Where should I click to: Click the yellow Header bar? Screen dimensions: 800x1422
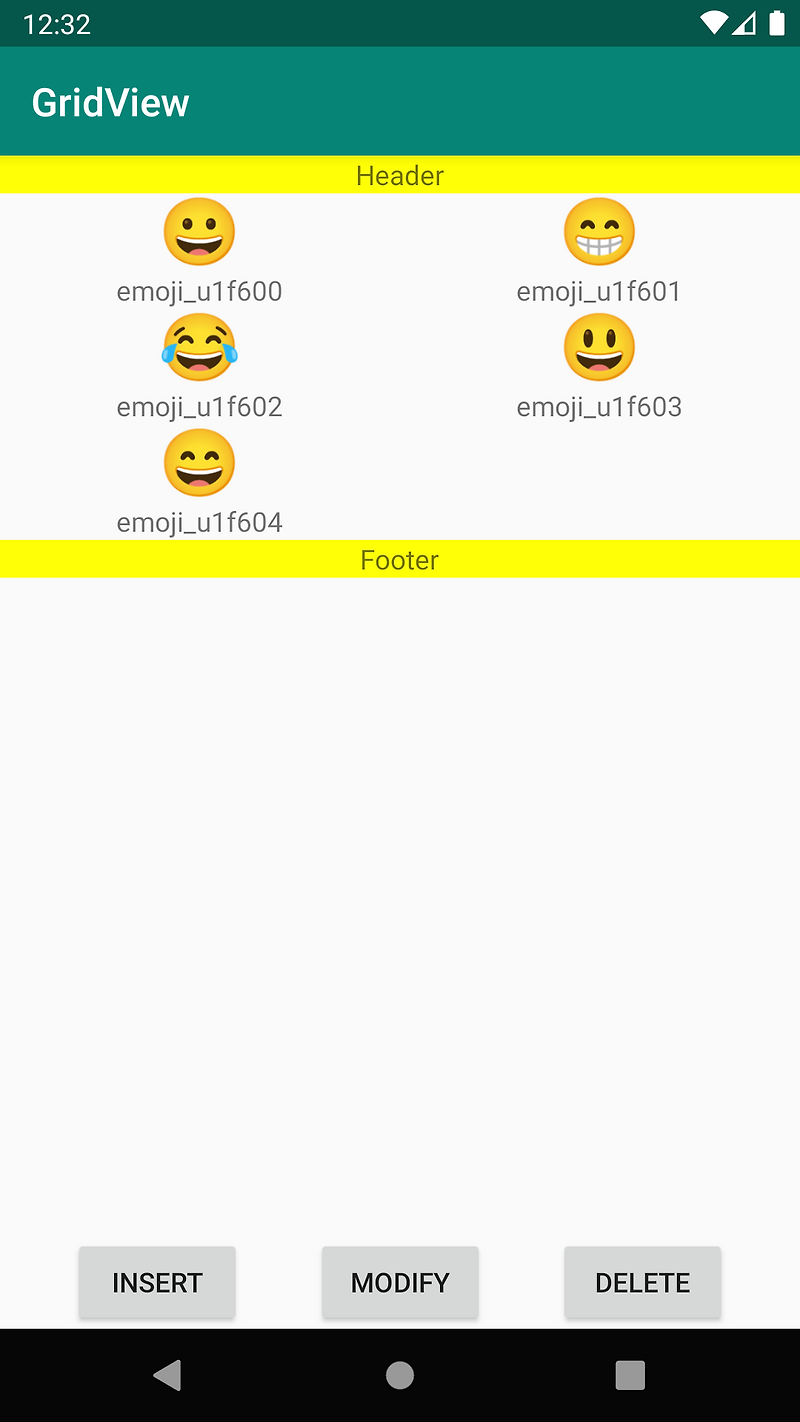[x=400, y=175]
